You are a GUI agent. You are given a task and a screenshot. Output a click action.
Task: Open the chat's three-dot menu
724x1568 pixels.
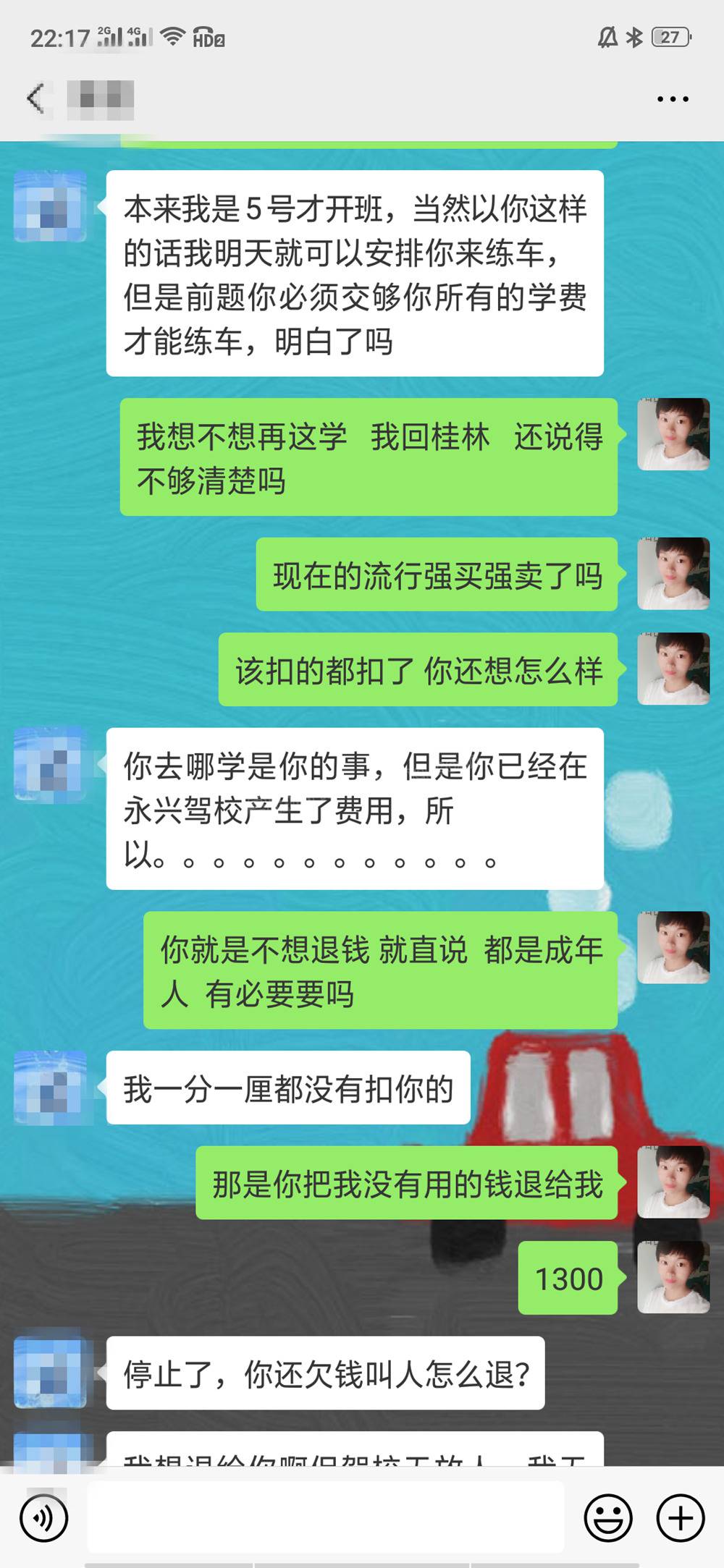point(673,98)
